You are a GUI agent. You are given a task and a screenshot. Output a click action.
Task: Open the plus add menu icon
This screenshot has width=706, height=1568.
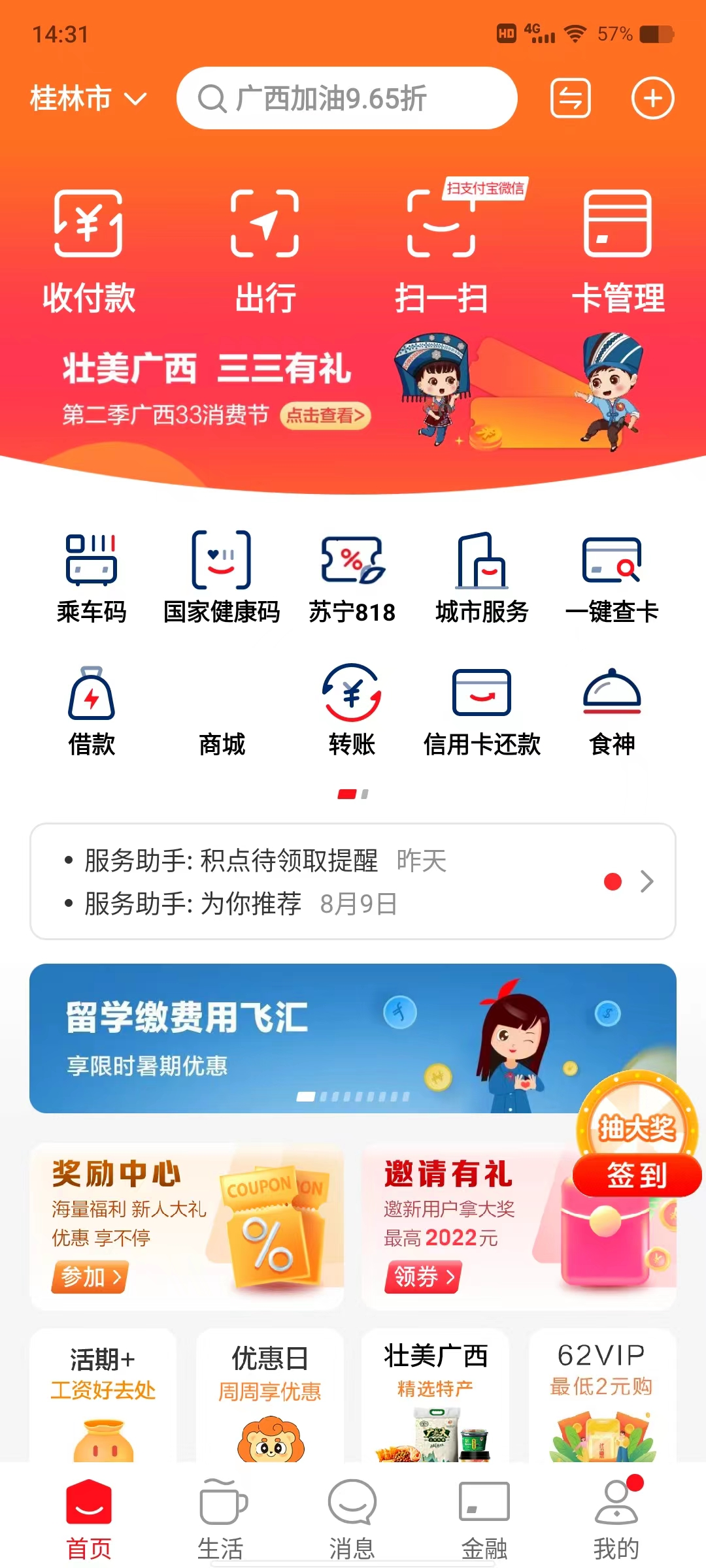coord(652,99)
